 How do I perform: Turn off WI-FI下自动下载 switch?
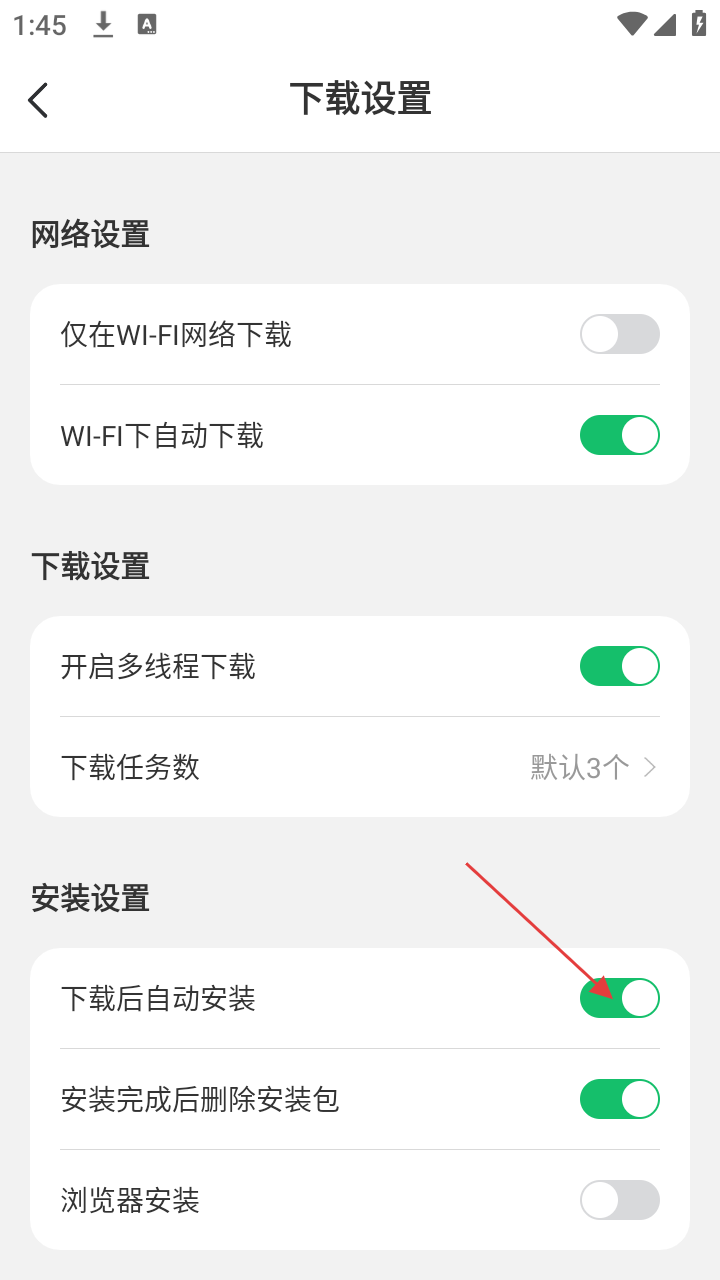coord(619,435)
